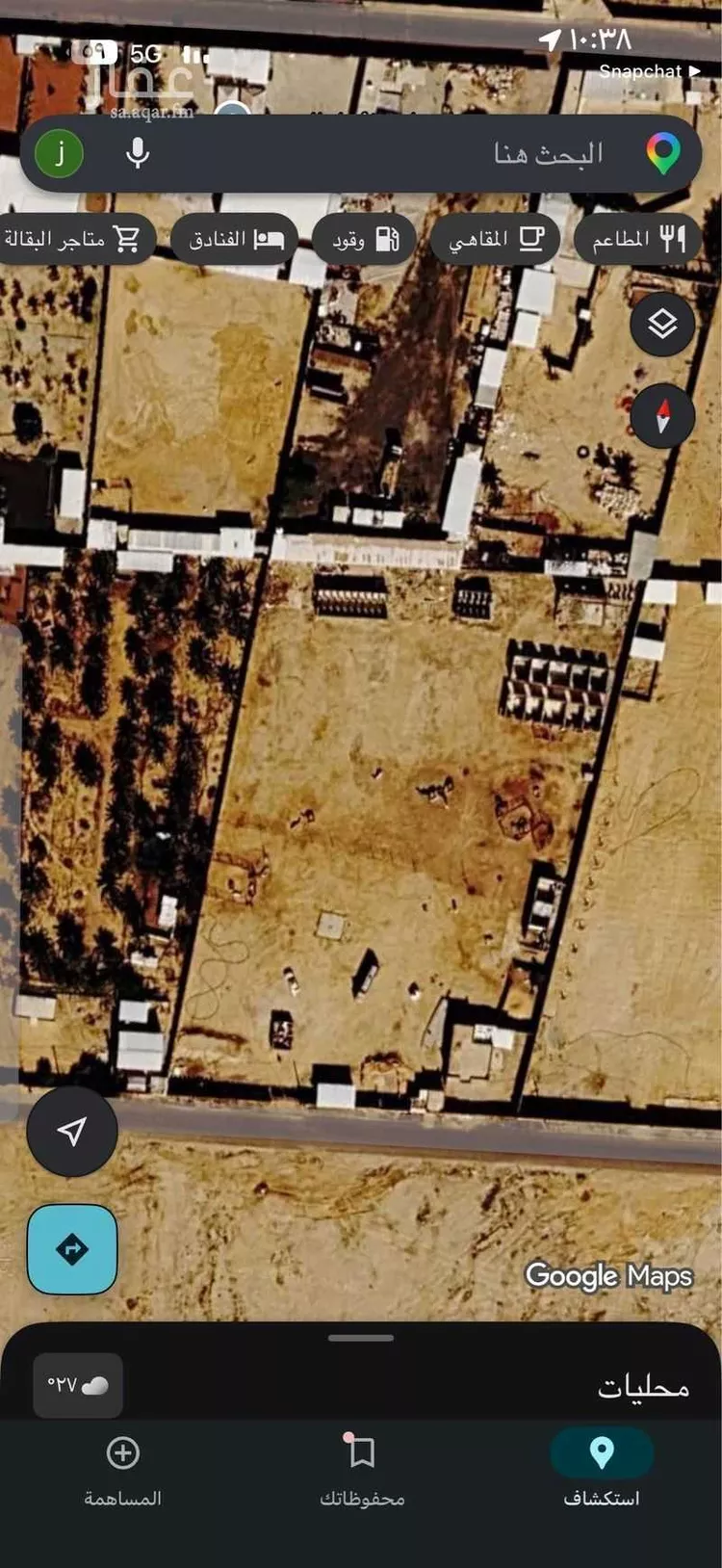Open the 'j' account profile avatar

coord(60,154)
